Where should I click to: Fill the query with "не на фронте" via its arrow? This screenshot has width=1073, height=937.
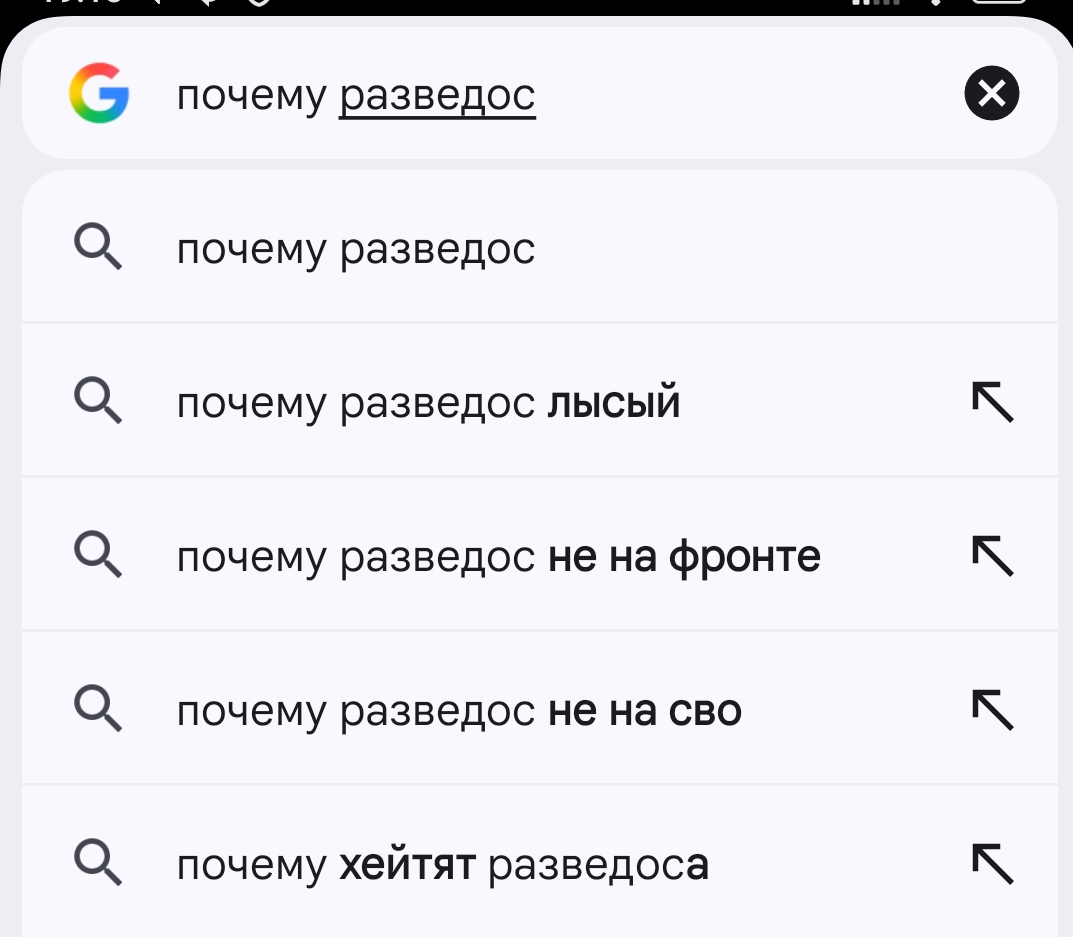[992, 556]
